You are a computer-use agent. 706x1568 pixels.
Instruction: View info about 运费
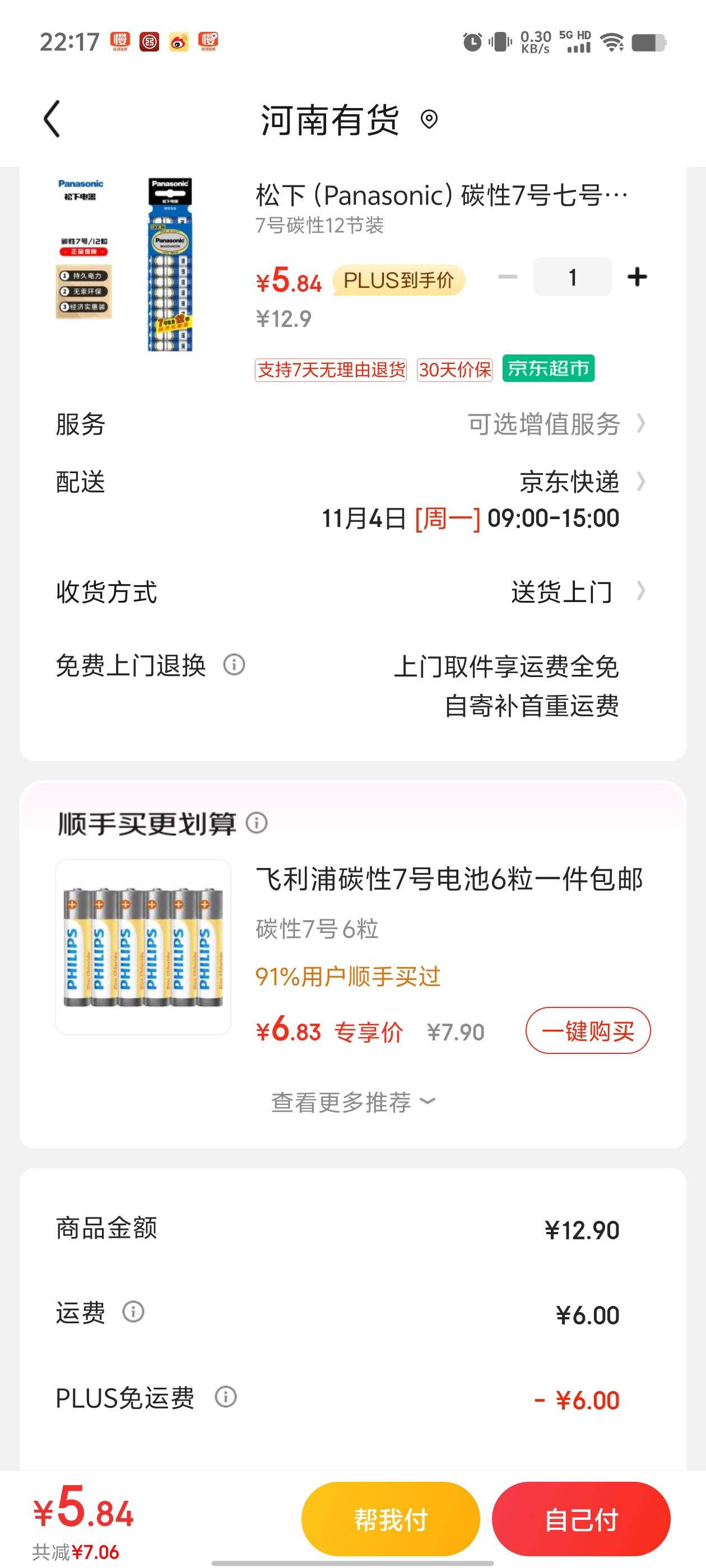tap(133, 1312)
